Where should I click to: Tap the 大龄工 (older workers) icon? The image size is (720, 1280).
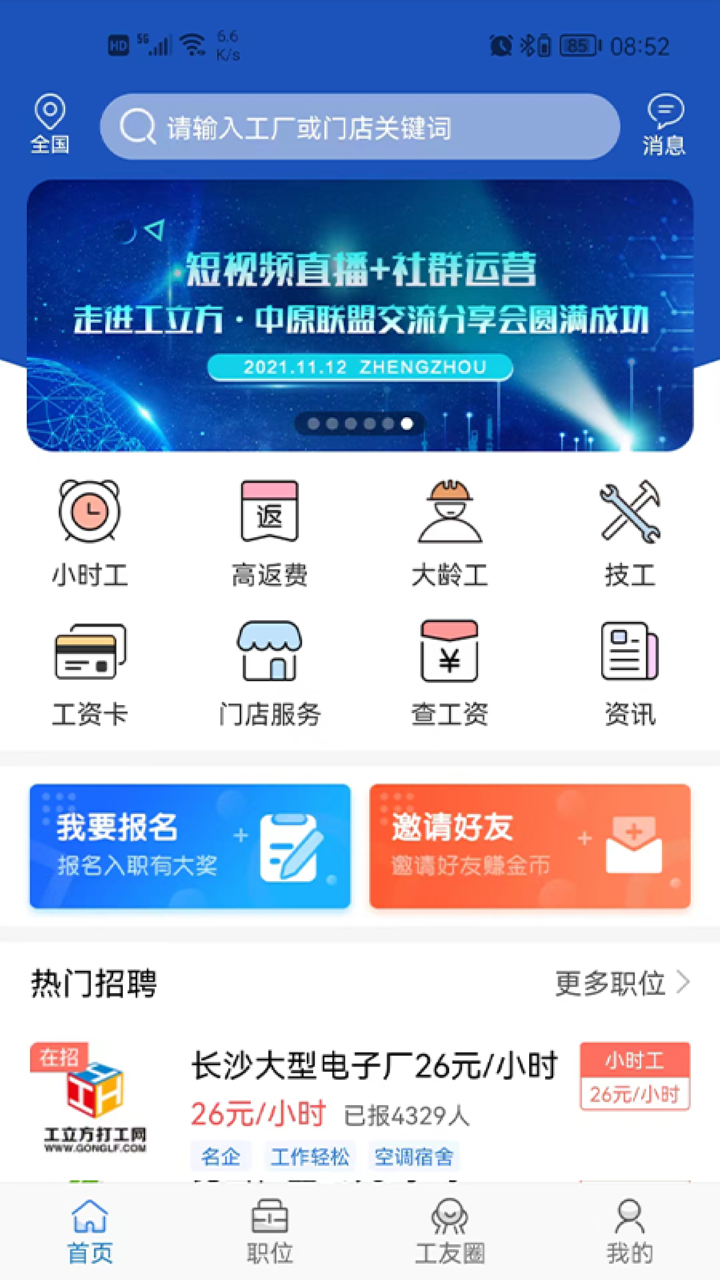pos(449,529)
